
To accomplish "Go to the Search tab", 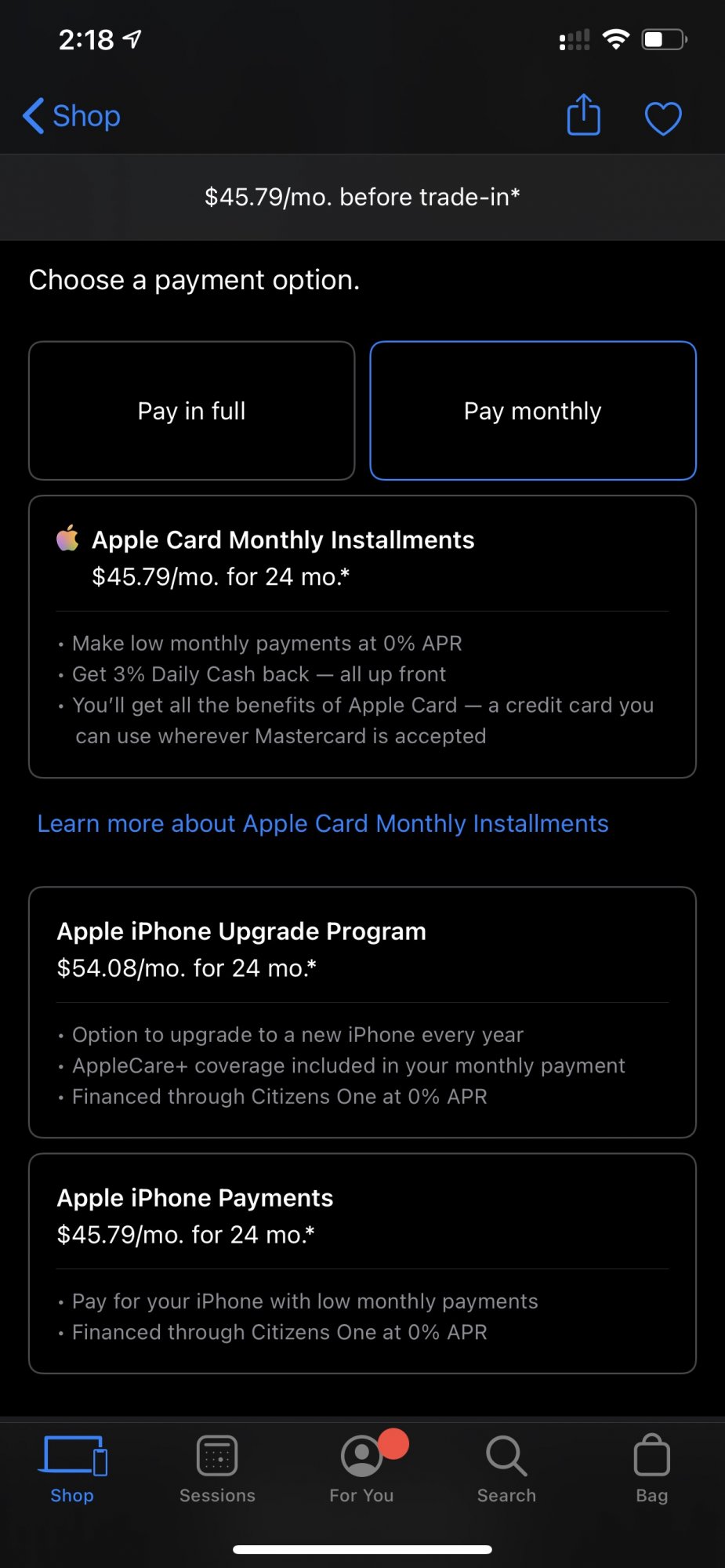I will pos(506,1469).
